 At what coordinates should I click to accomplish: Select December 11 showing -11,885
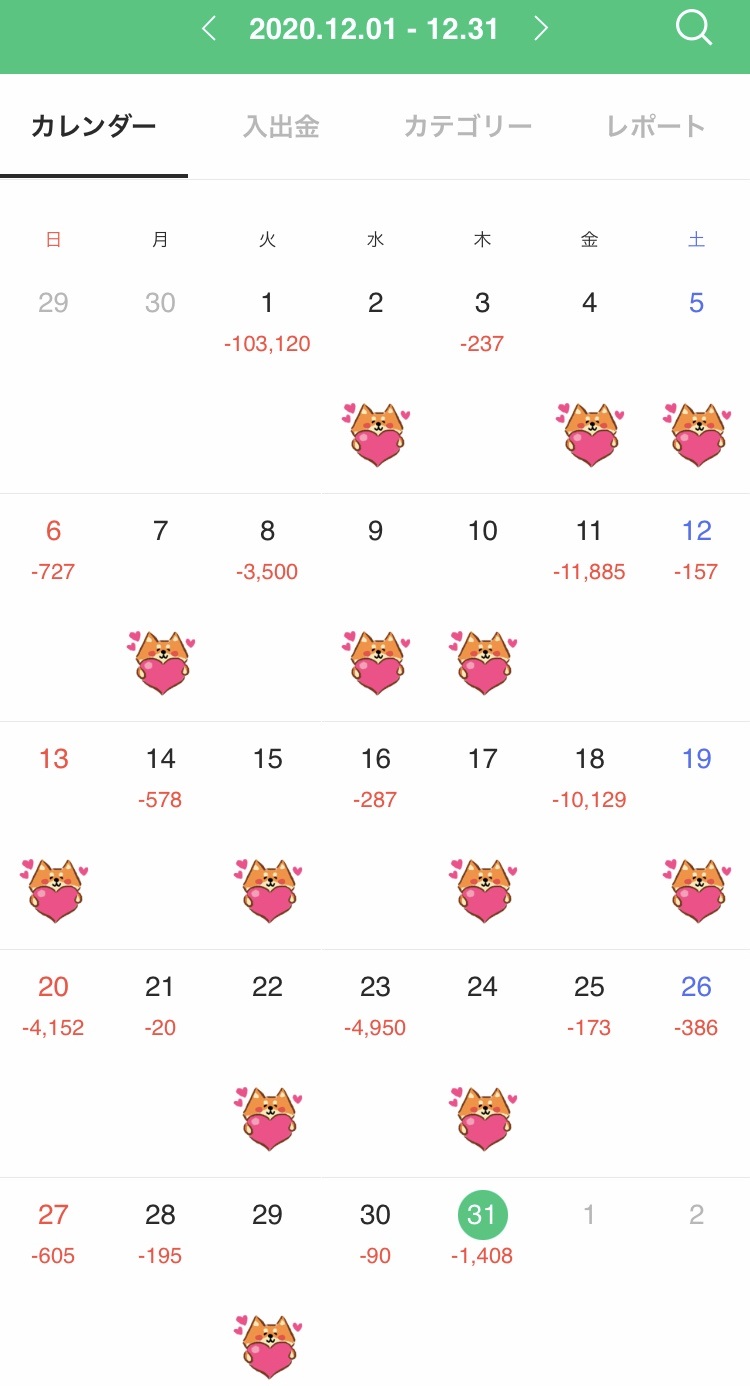point(589,550)
